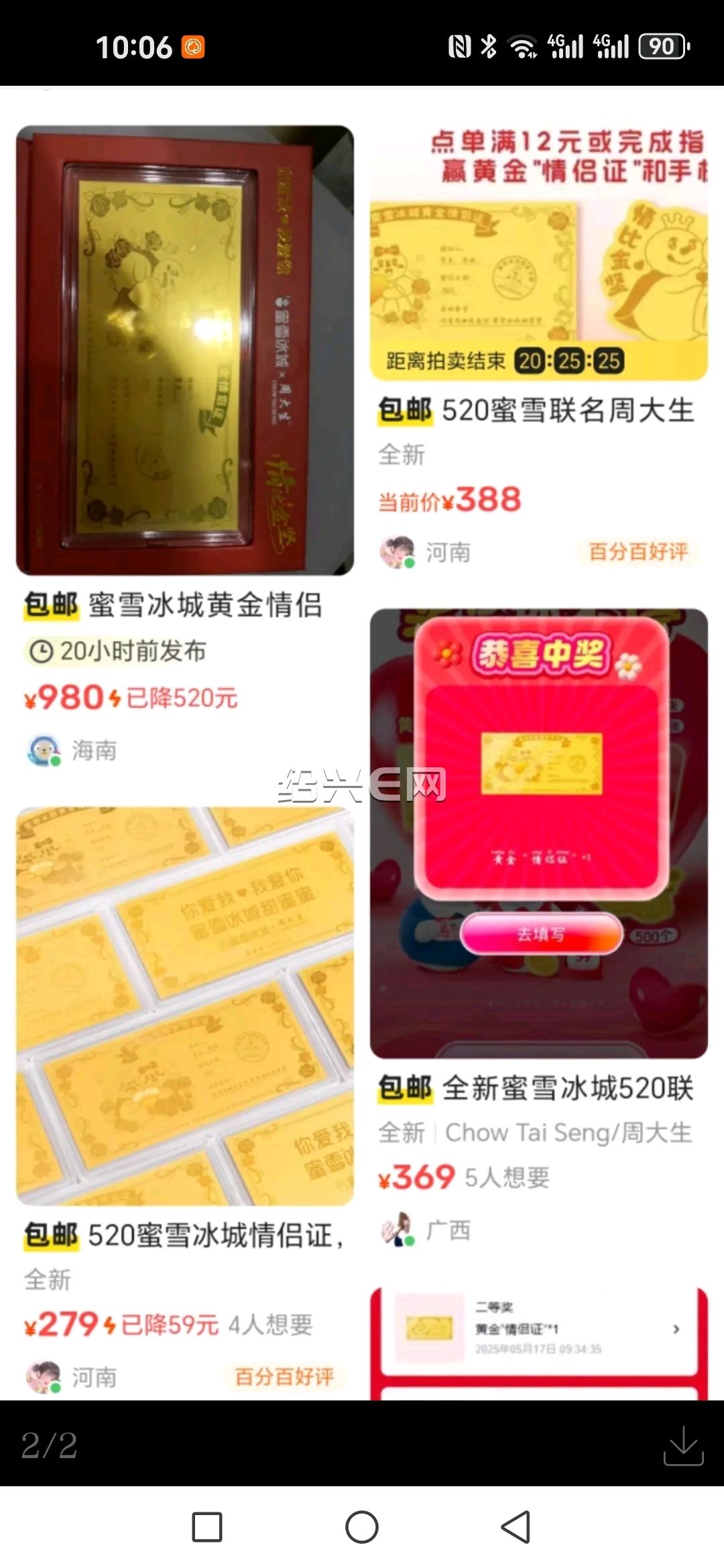
Task: Download the currently viewed image
Action: [683, 1445]
